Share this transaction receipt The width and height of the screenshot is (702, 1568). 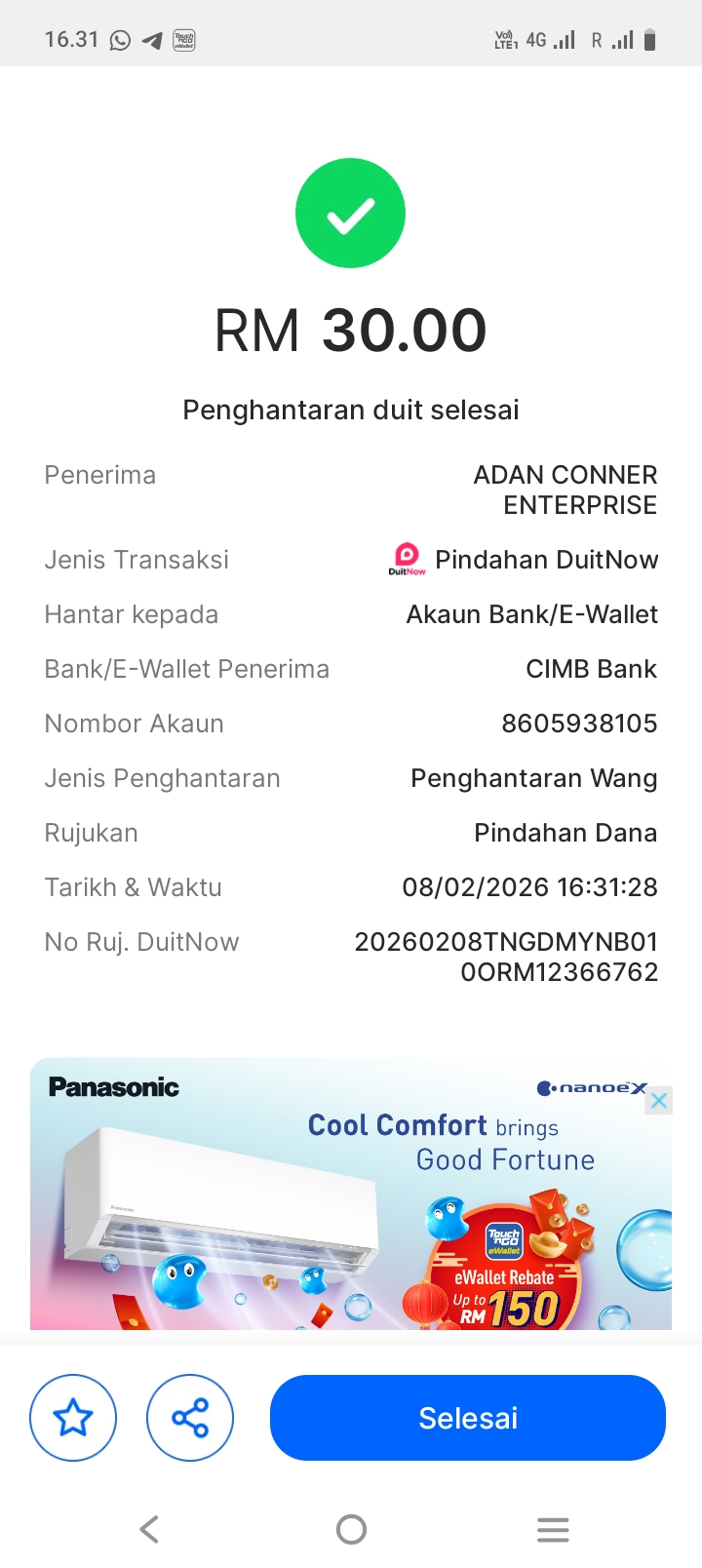(190, 1418)
